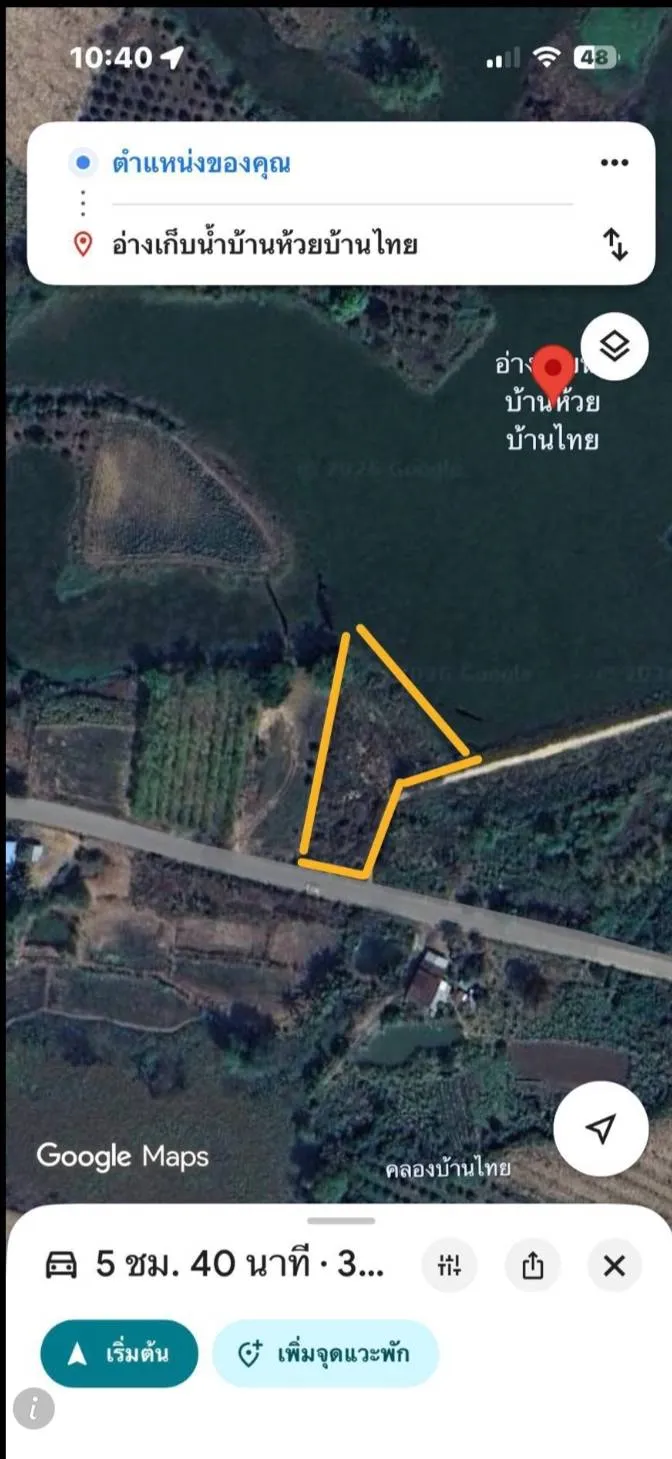Open route options sliders
Image resolution: width=672 pixels, height=1459 pixels.
(449, 1266)
